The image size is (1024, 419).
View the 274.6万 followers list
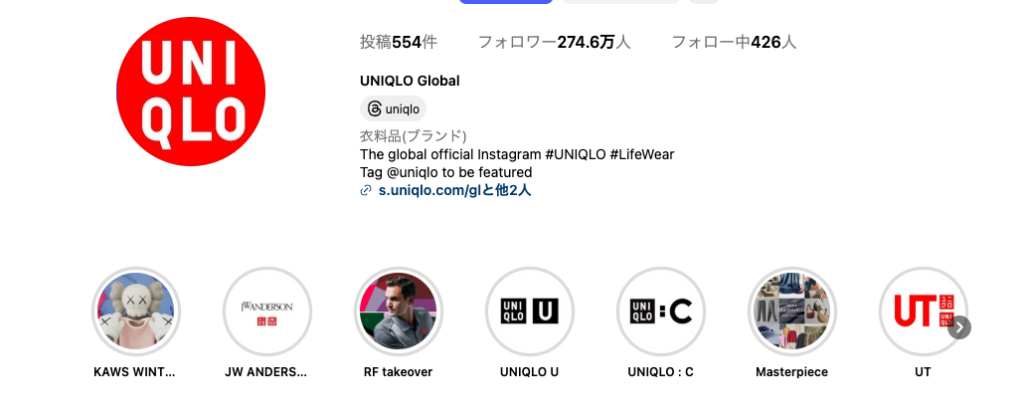tap(553, 42)
